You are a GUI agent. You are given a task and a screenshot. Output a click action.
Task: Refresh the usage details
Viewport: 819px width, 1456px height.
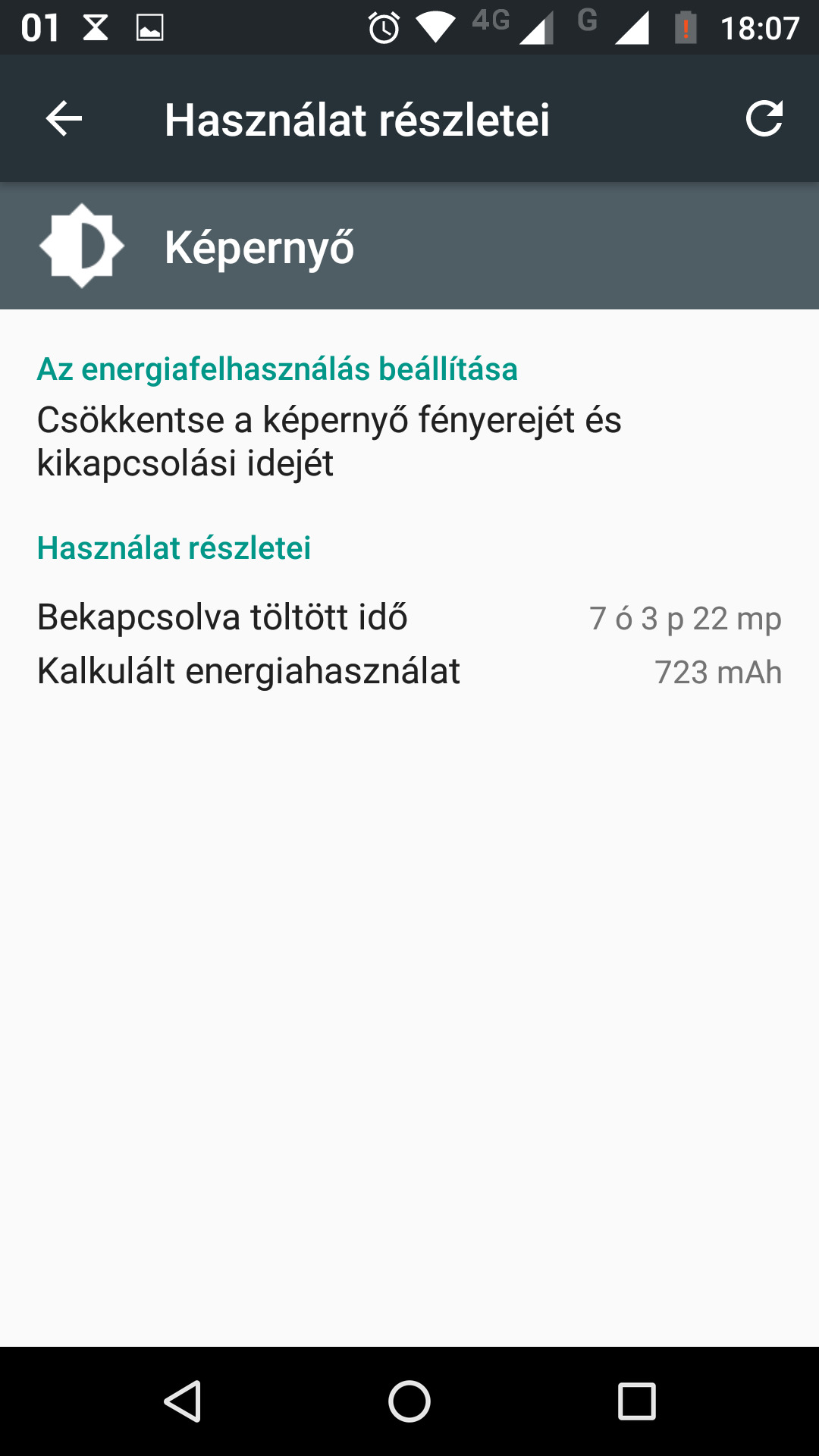click(x=764, y=119)
